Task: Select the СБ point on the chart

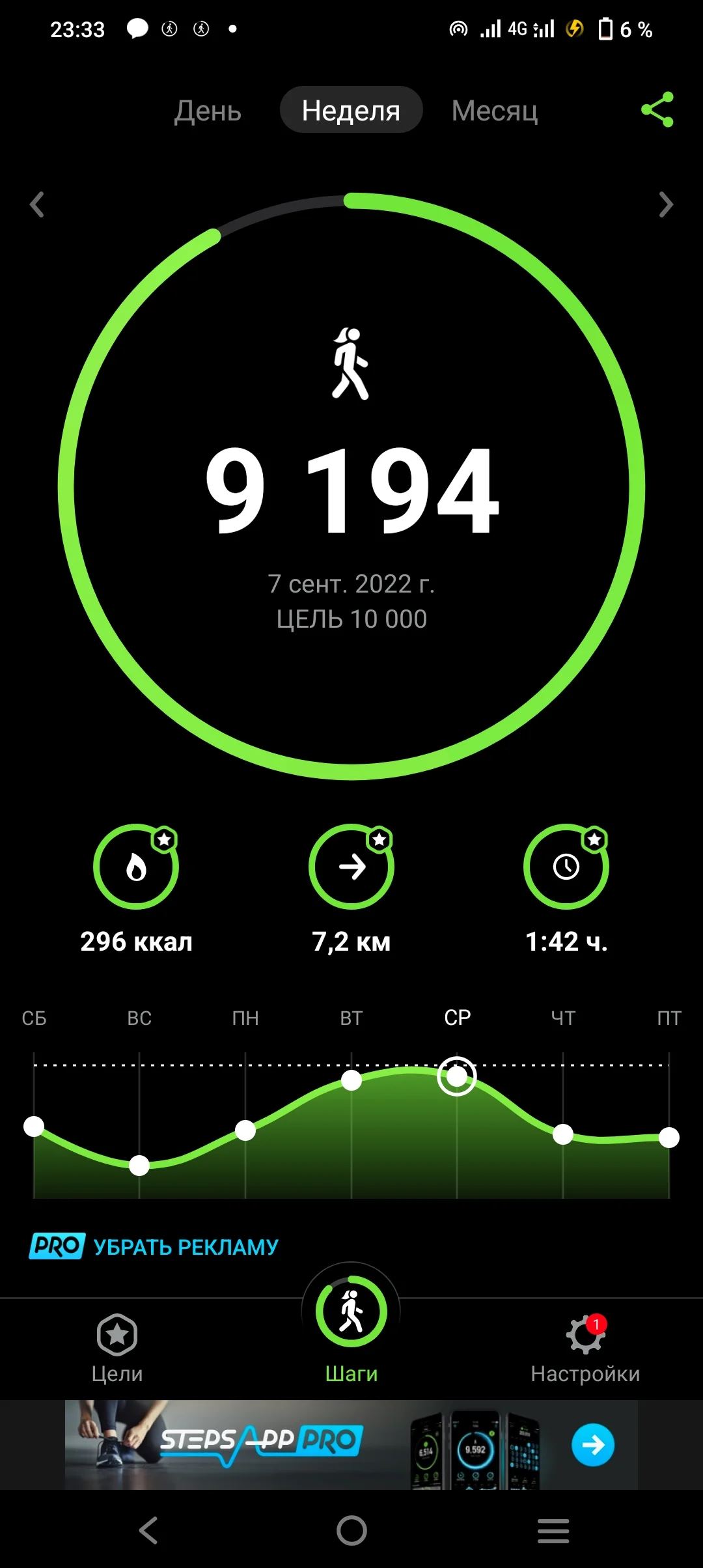Action: 34,1126
